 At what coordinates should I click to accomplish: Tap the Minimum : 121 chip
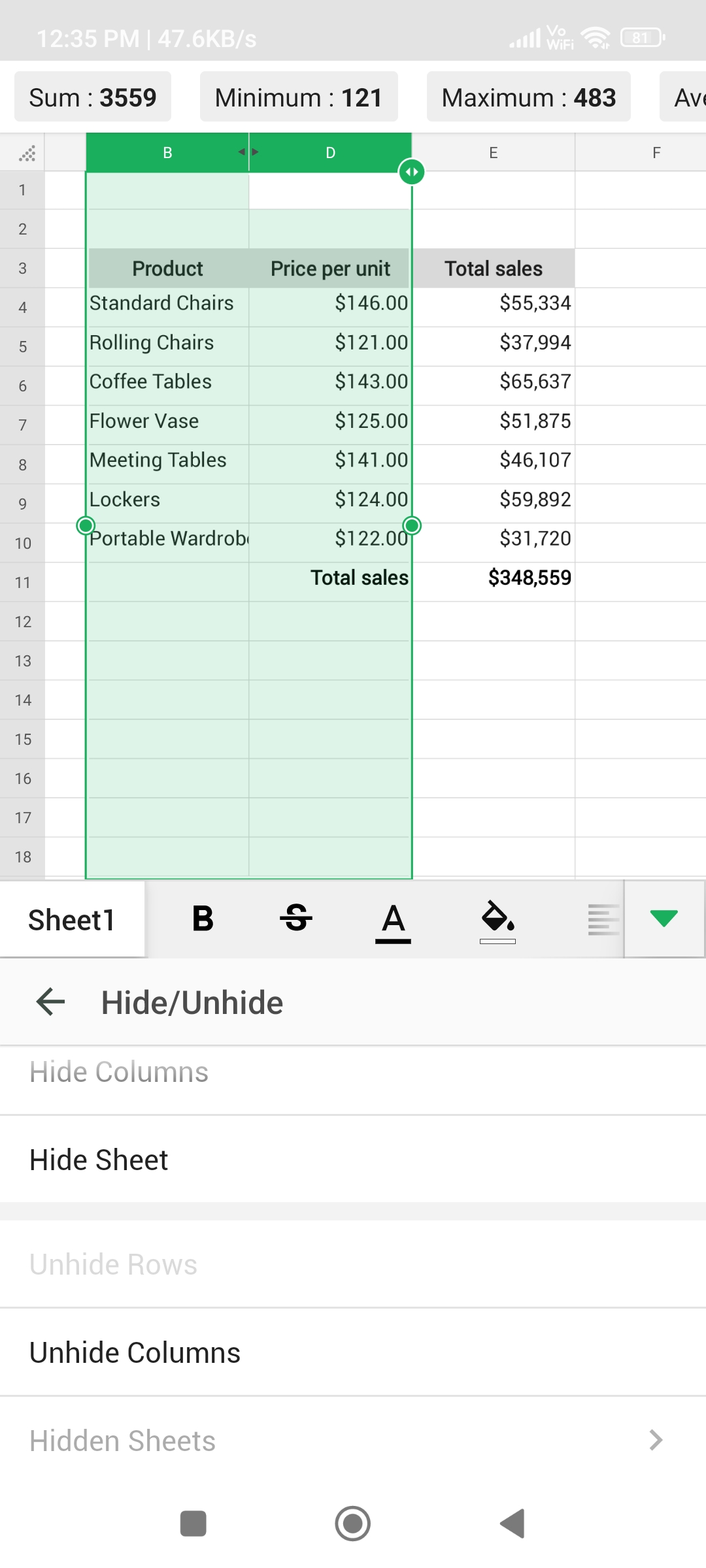(299, 97)
